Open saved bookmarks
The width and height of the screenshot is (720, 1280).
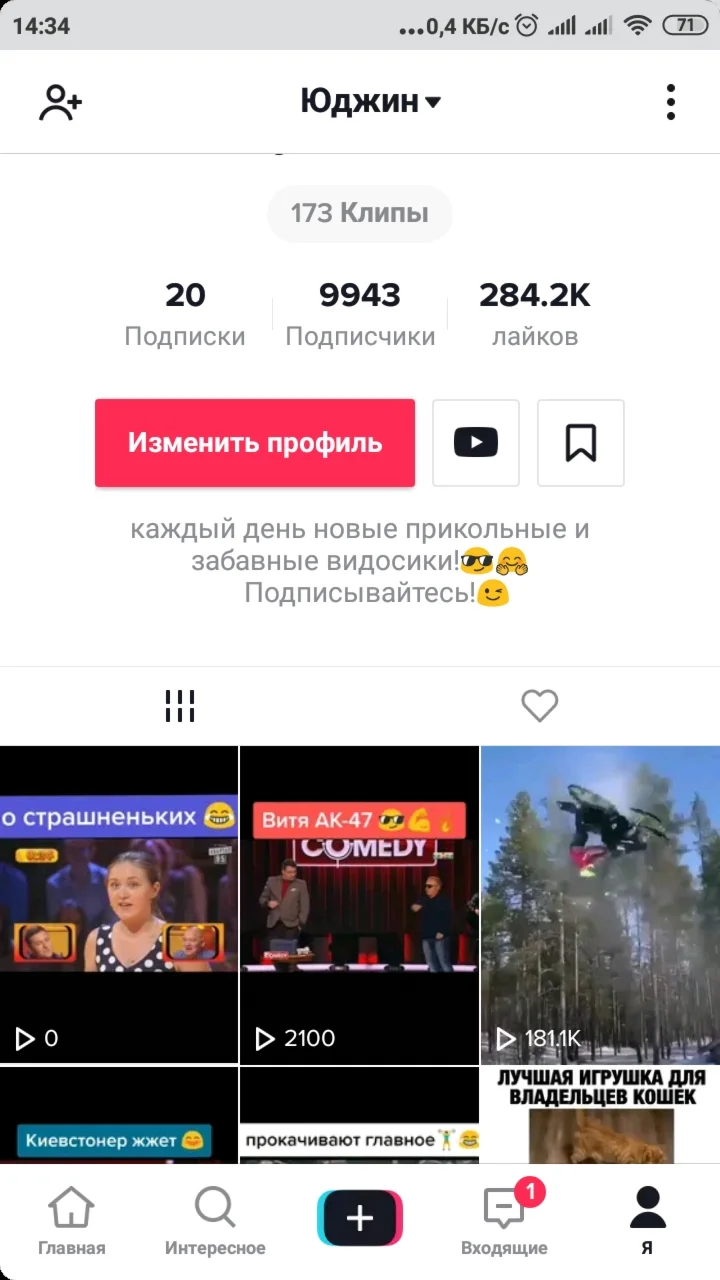(580, 443)
